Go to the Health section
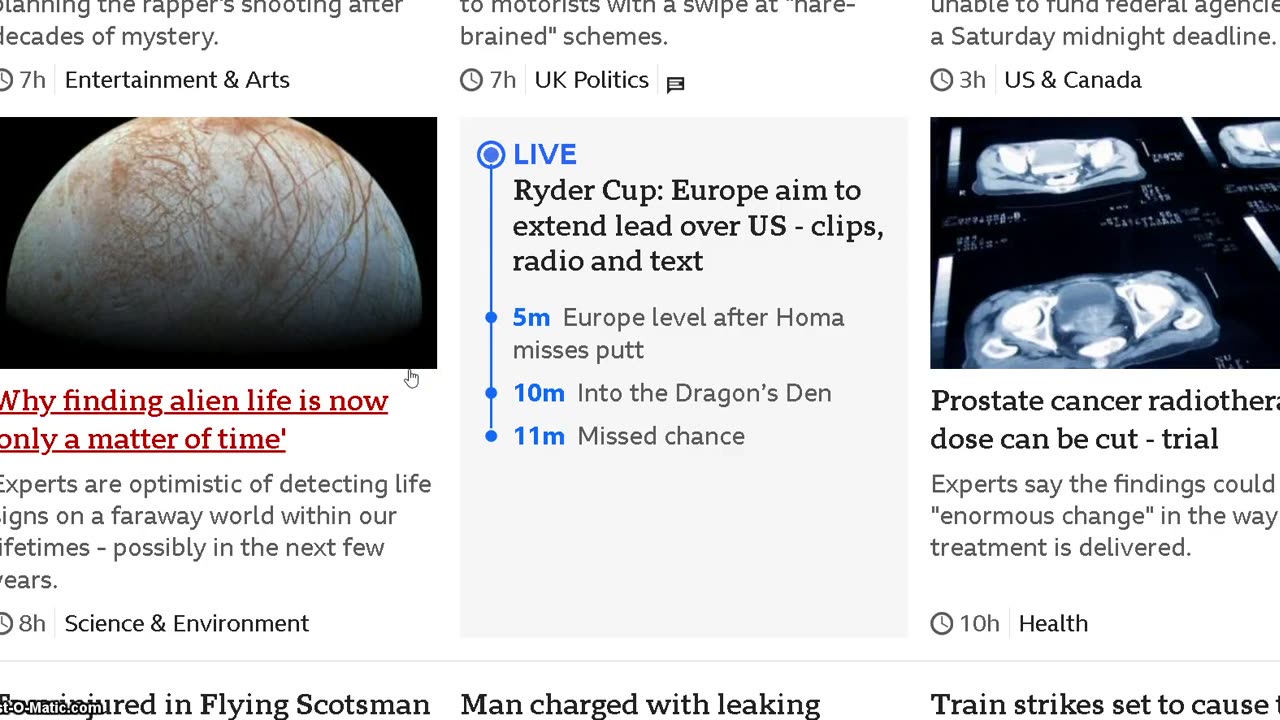Viewport: 1280px width, 720px height. 1052,623
